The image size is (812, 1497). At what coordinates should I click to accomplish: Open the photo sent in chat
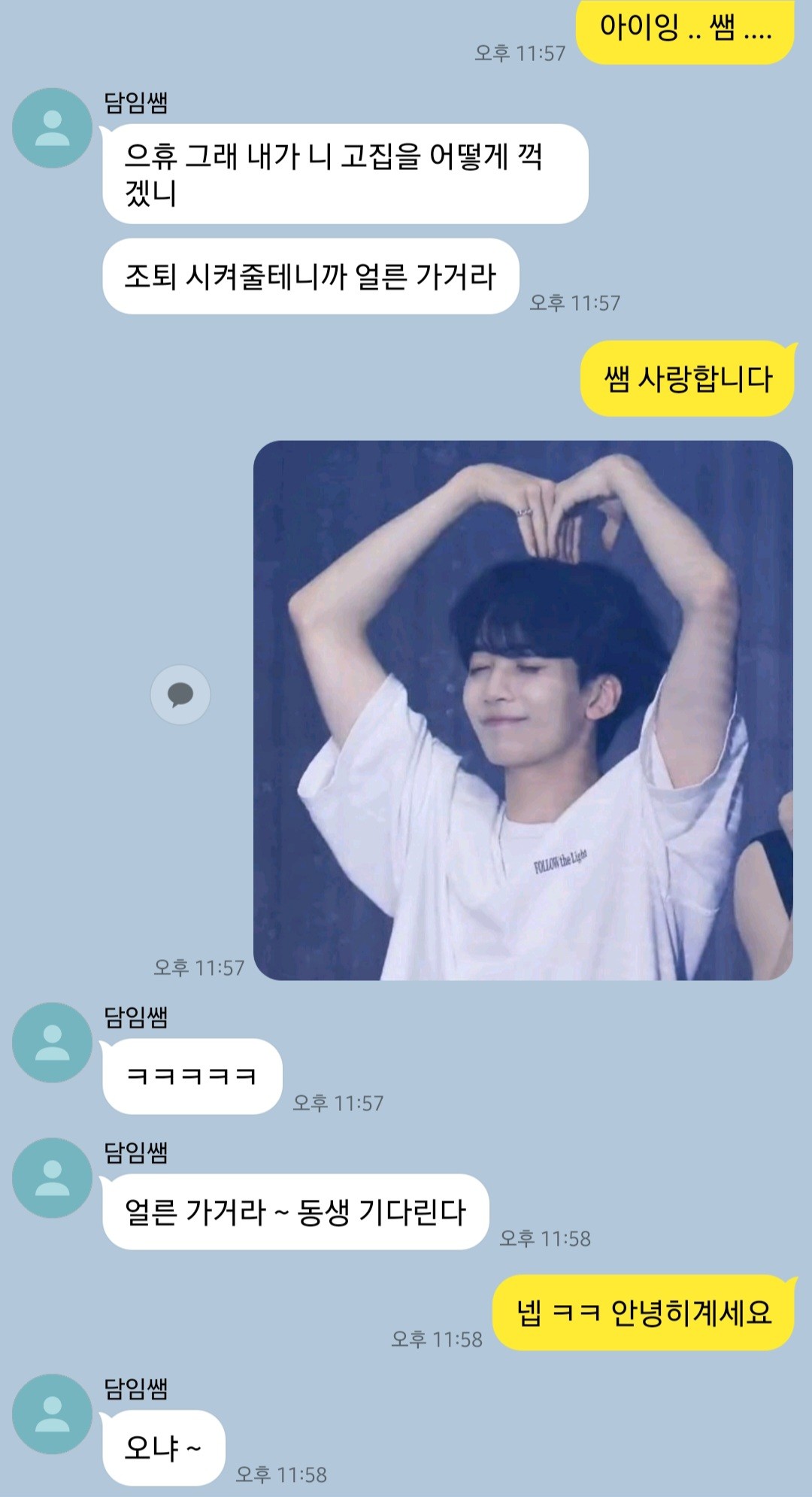click(x=523, y=709)
